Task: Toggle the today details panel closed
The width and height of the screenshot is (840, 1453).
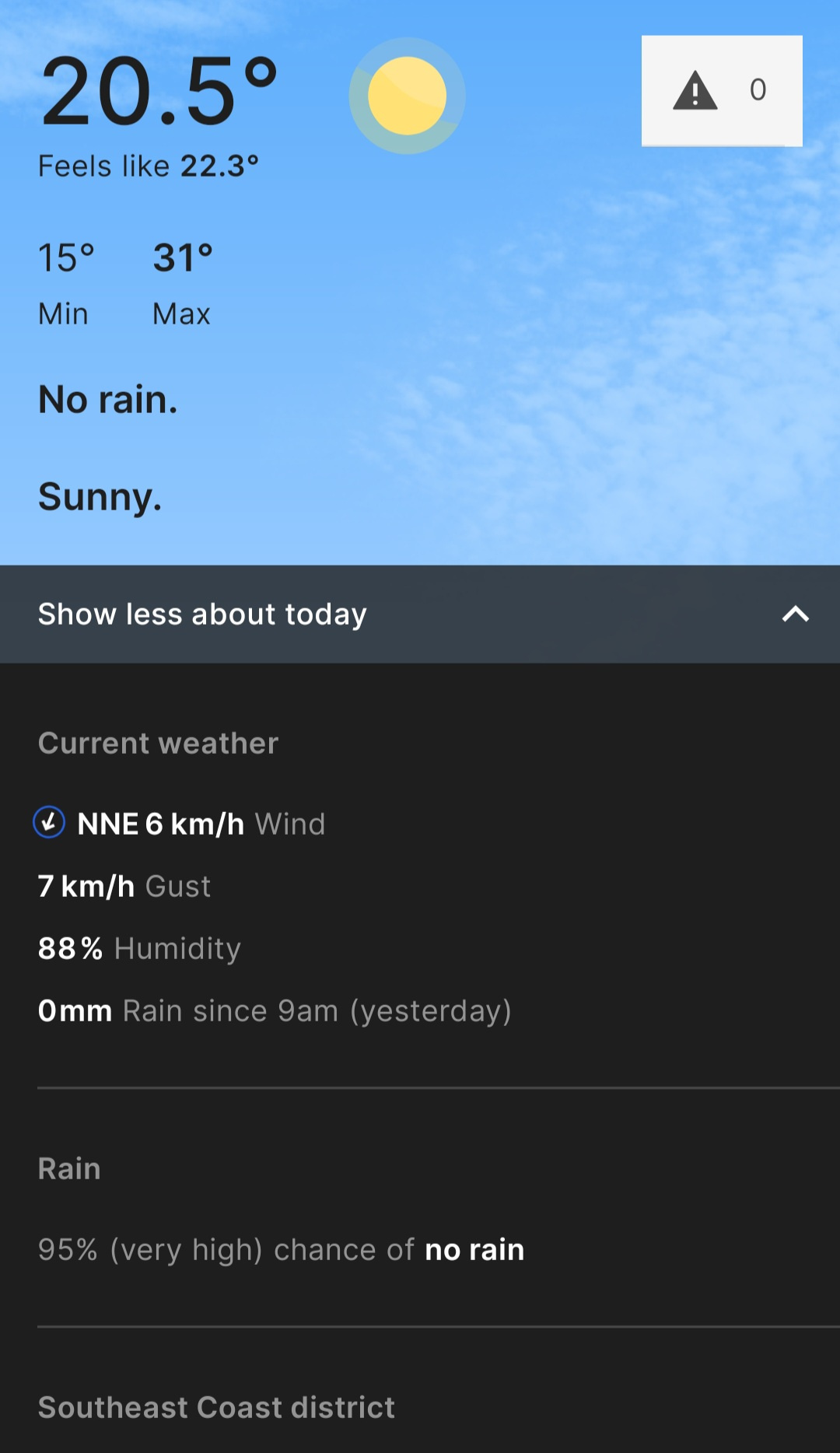Action: click(420, 614)
